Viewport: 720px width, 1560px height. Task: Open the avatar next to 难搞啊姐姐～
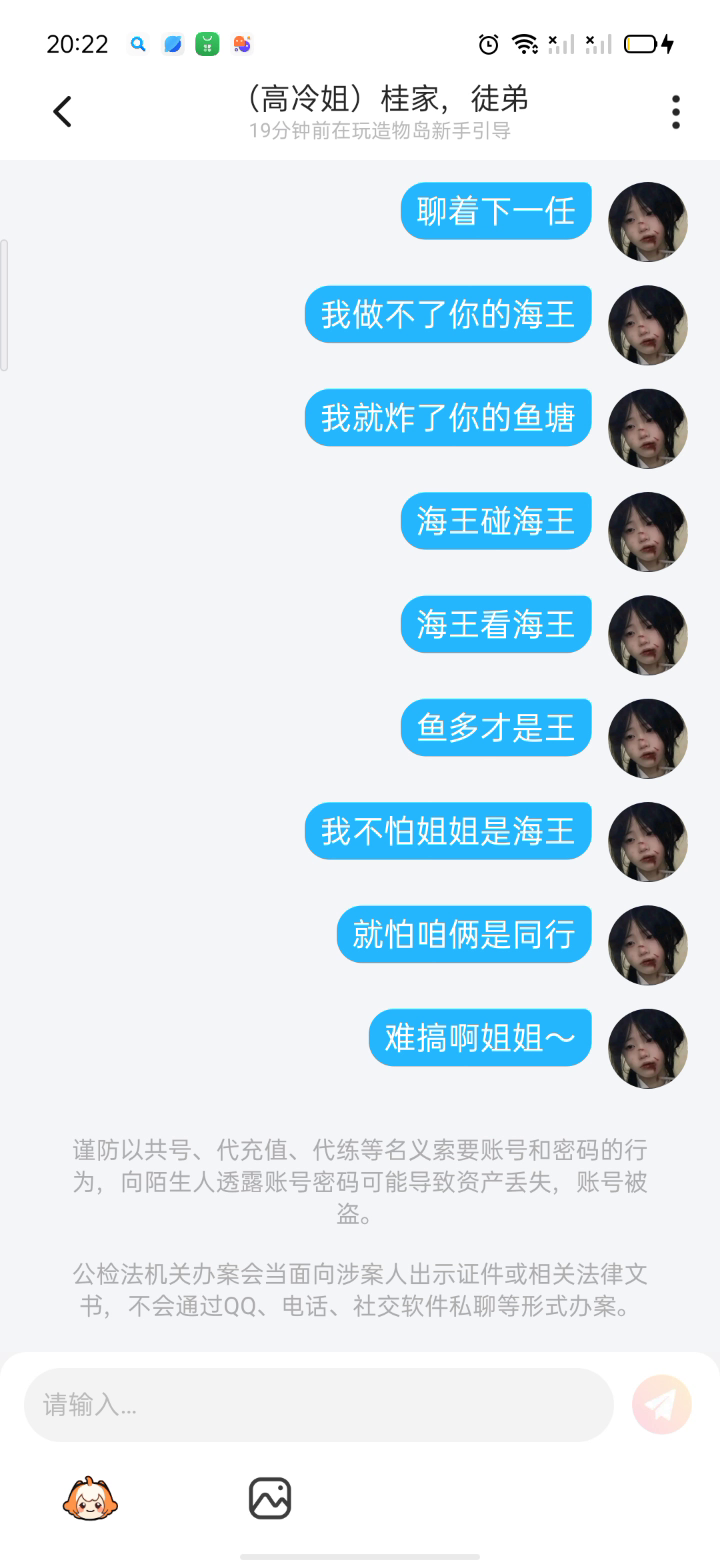pos(648,1048)
